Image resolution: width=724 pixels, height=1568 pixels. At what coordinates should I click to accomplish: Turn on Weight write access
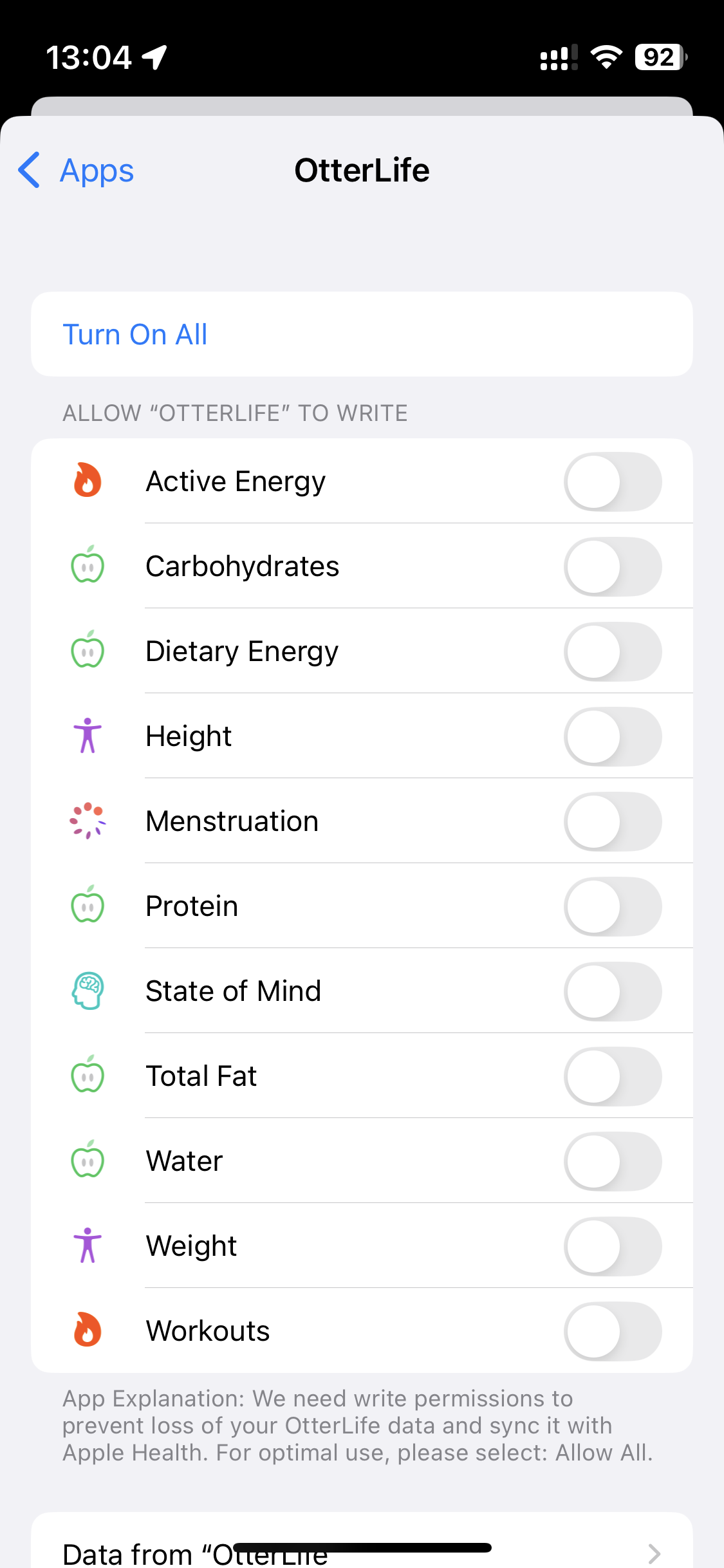613,1246
